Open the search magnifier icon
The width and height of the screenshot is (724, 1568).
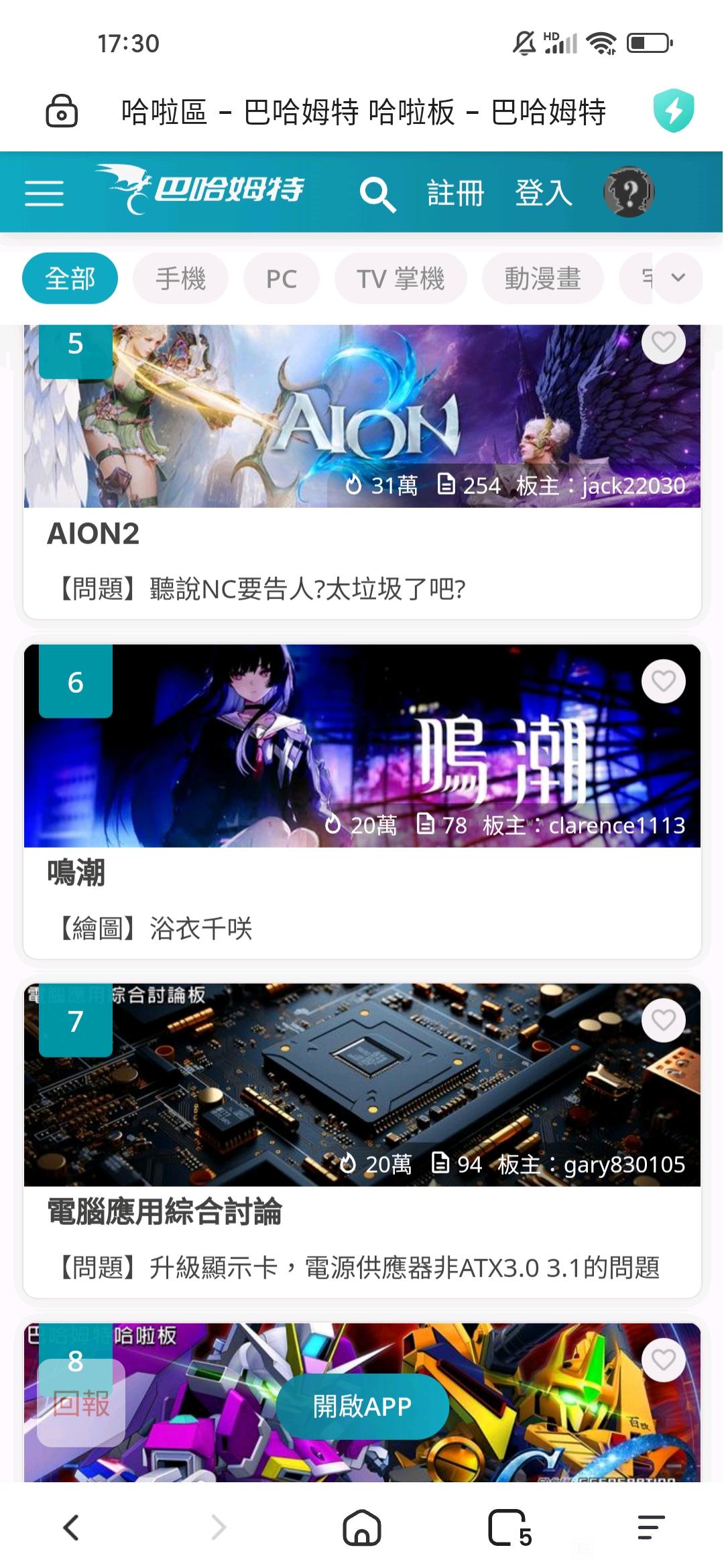point(377,194)
